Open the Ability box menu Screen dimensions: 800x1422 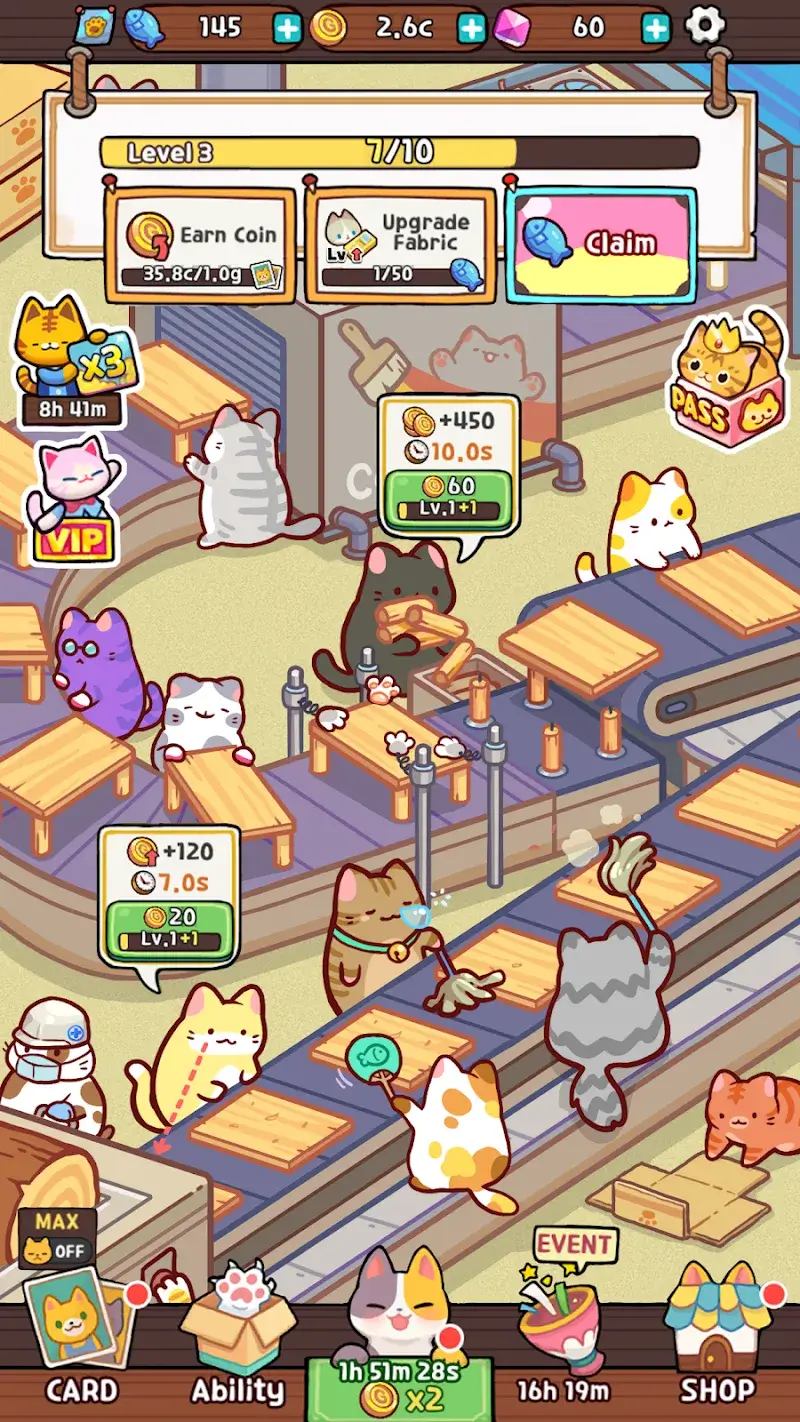tap(237, 1330)
